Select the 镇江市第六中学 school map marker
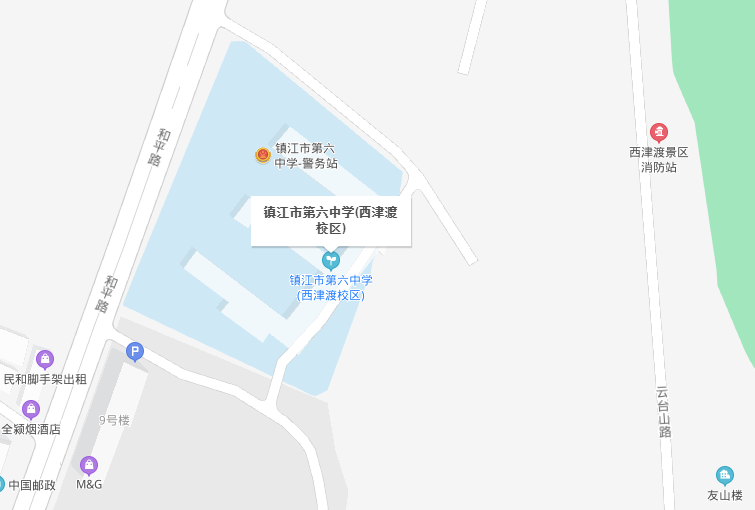The height and width of the screenshot is (510, 755). click(x=331, y=261)
